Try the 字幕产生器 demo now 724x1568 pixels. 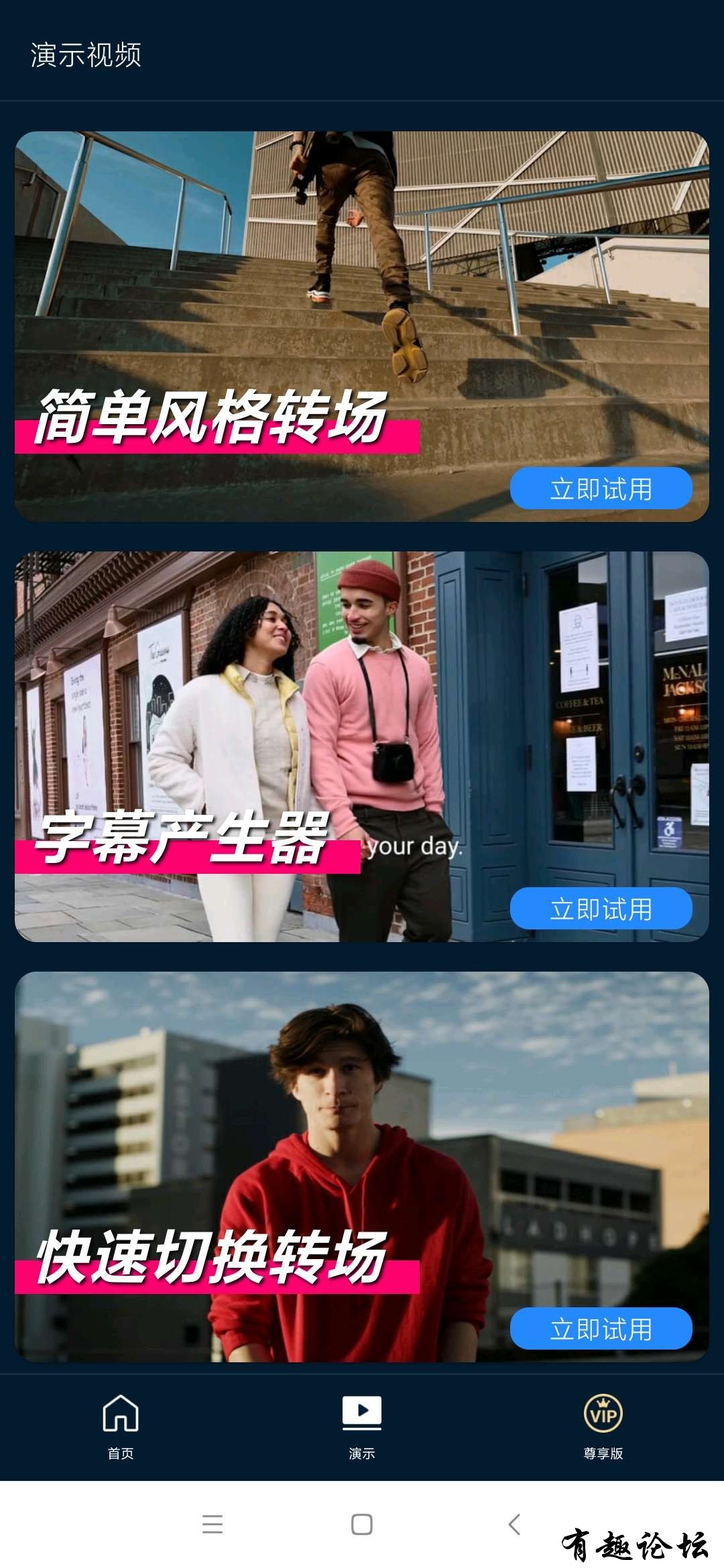point(601,909)
